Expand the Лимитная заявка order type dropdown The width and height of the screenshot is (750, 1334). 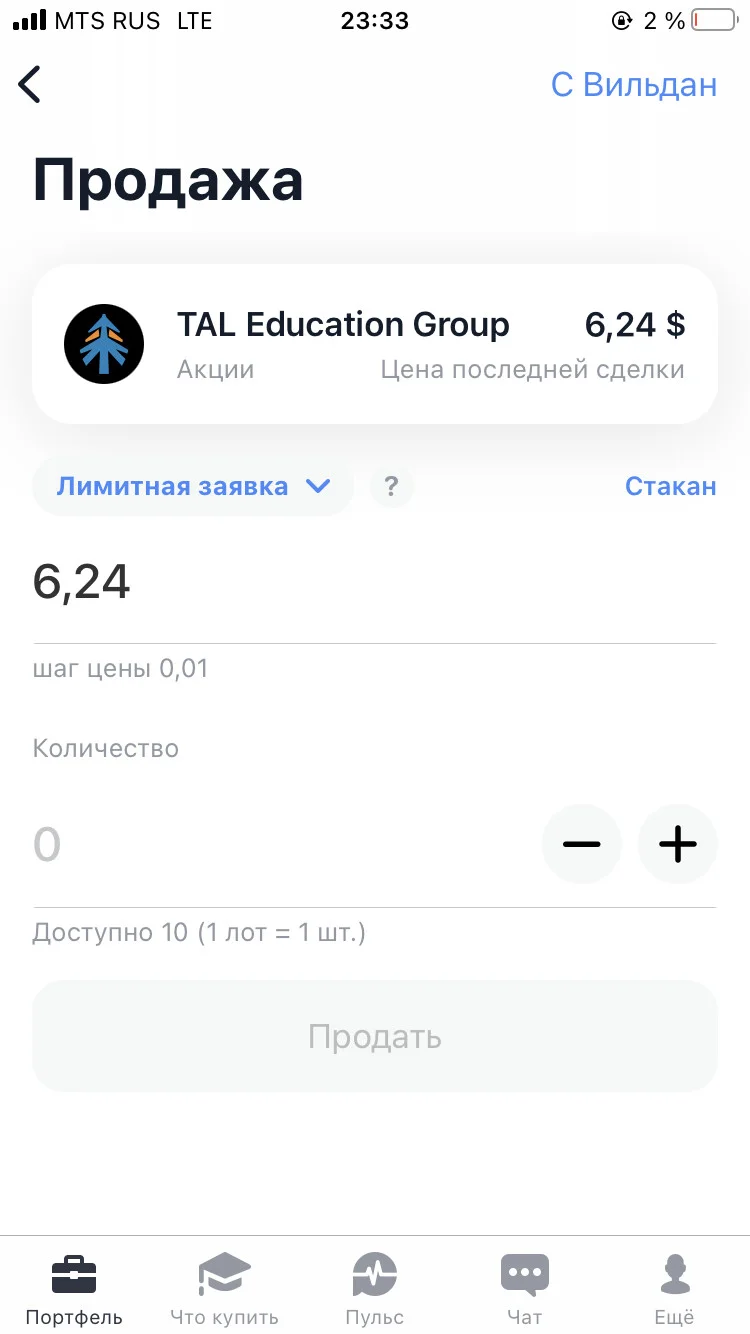(193, 487)
